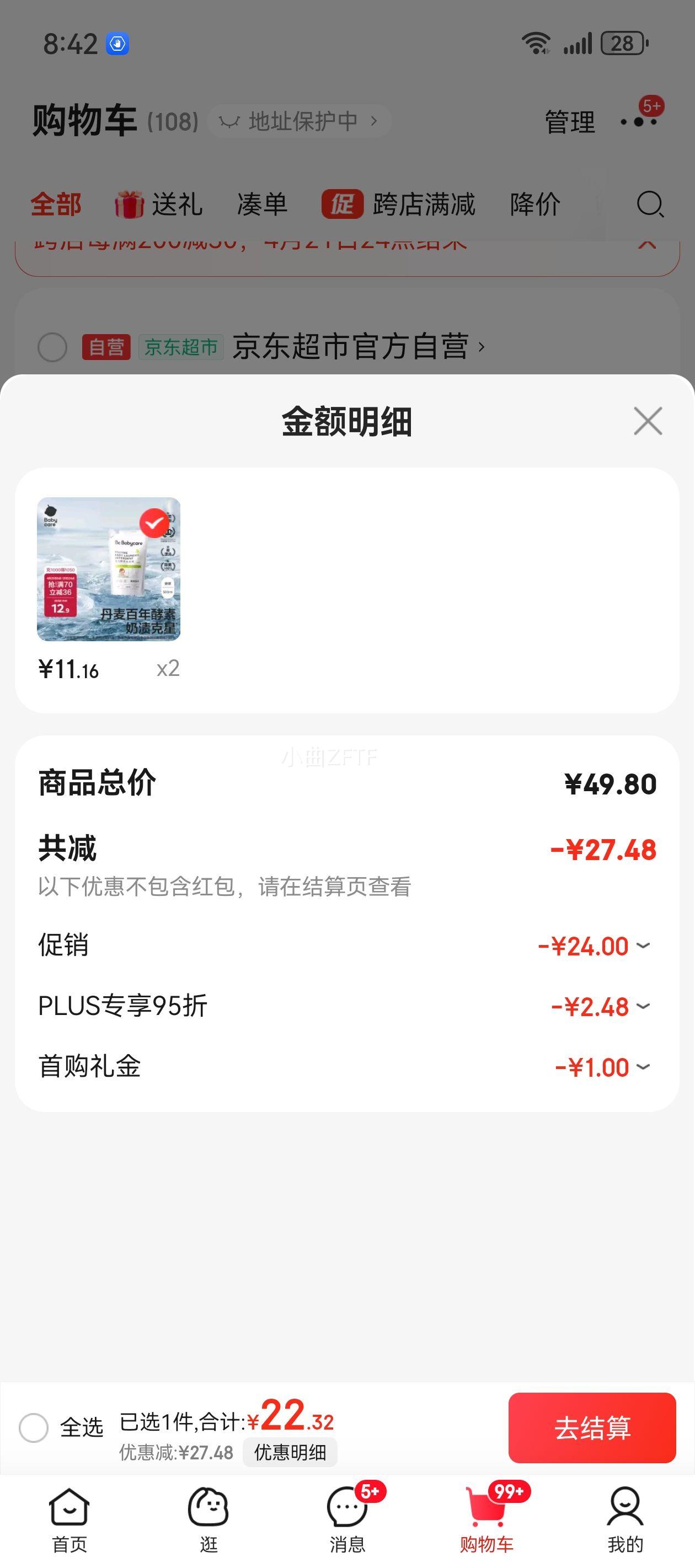
Task: Open the 管理 cart management link
Action: click(569, 121)
